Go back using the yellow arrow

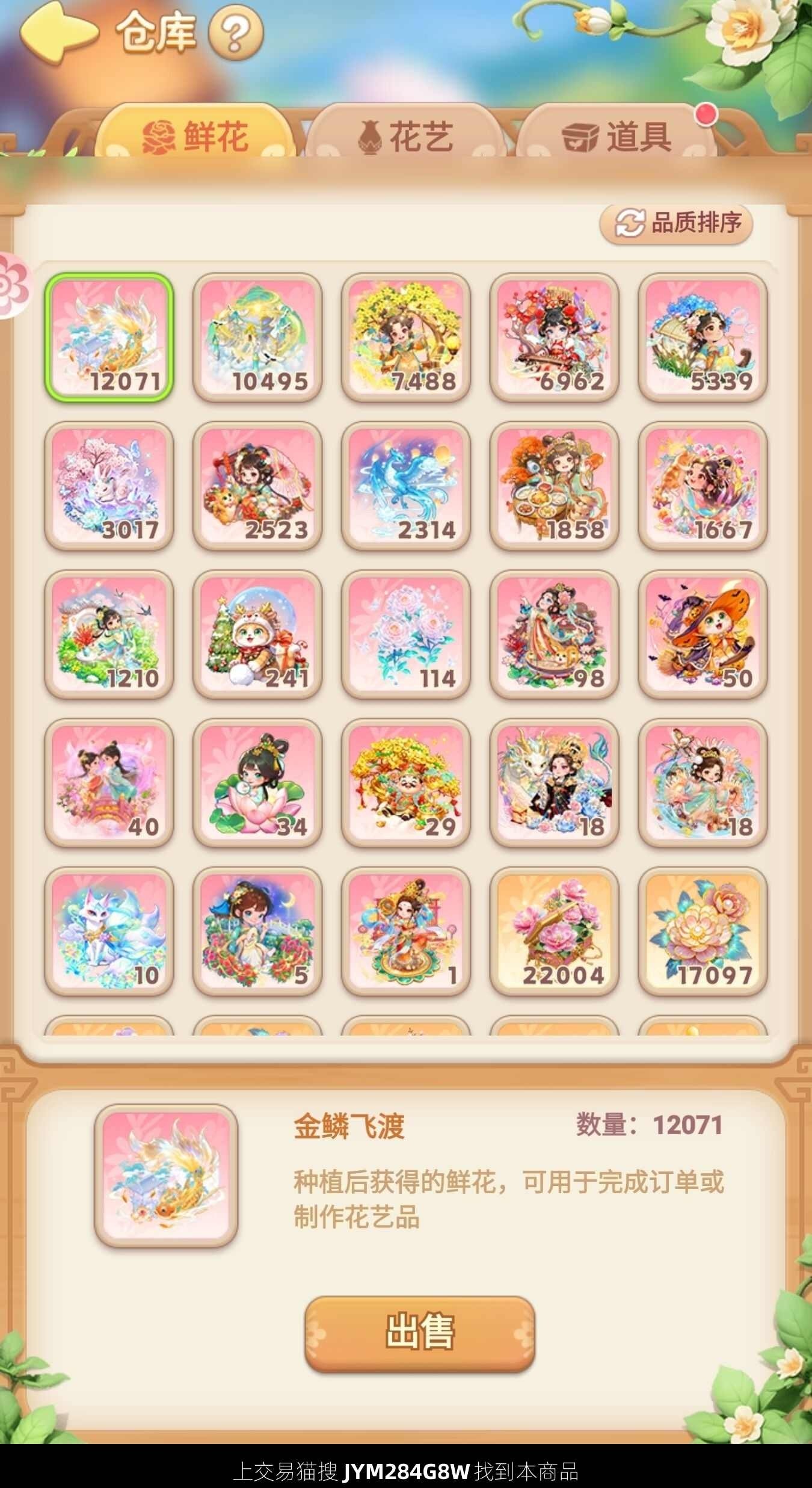[59, 31]
